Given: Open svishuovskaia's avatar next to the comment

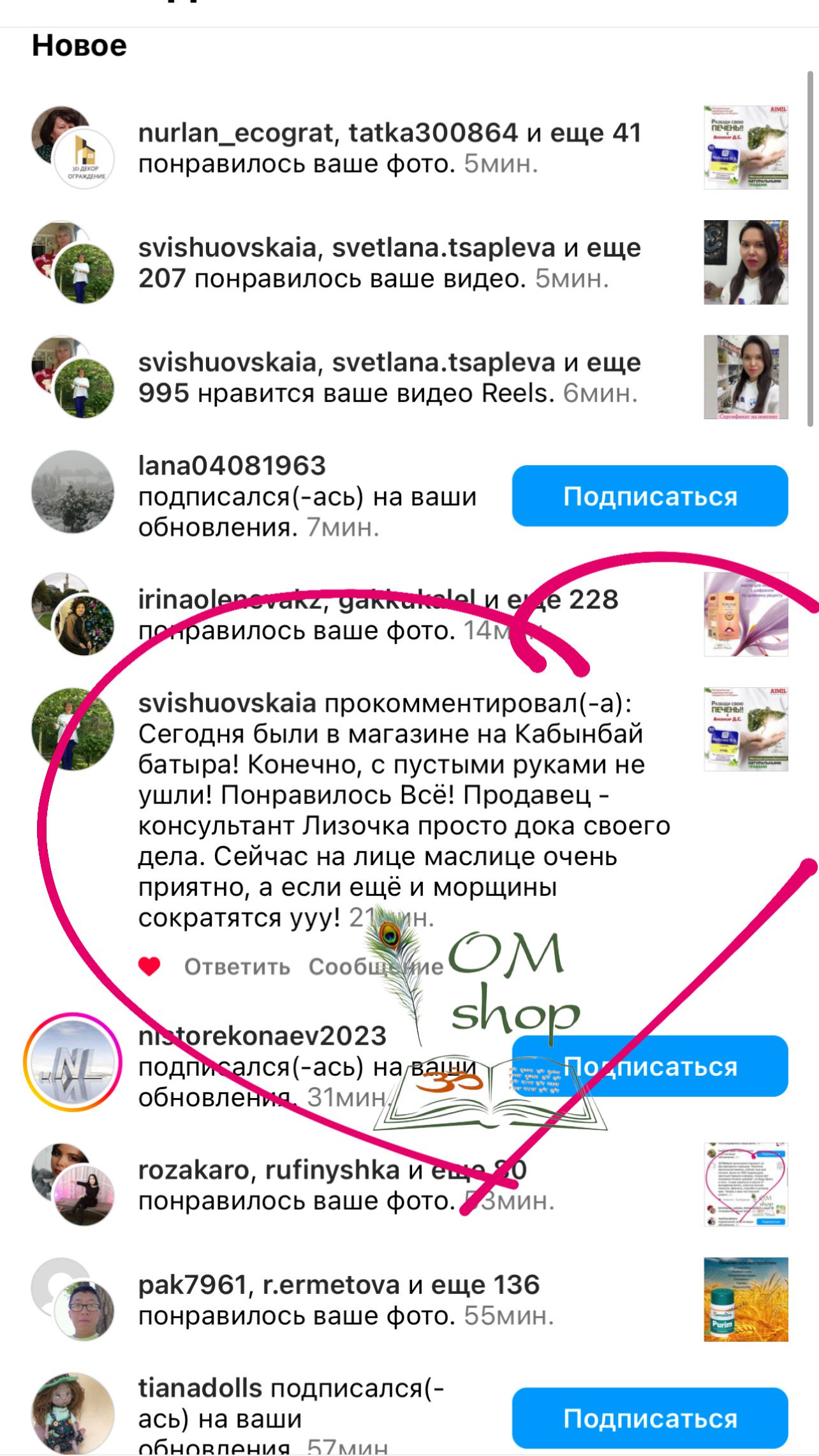Looking at the screenshot, I should coord(73,729).
